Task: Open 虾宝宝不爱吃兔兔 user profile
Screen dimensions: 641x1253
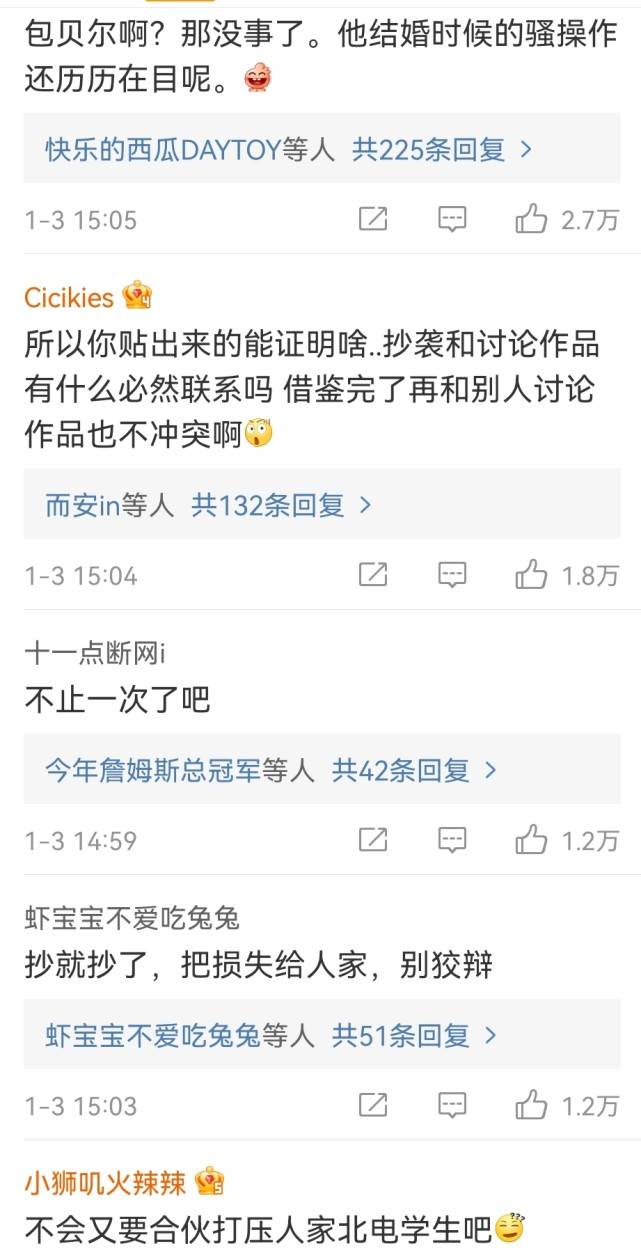Action: 132,918
